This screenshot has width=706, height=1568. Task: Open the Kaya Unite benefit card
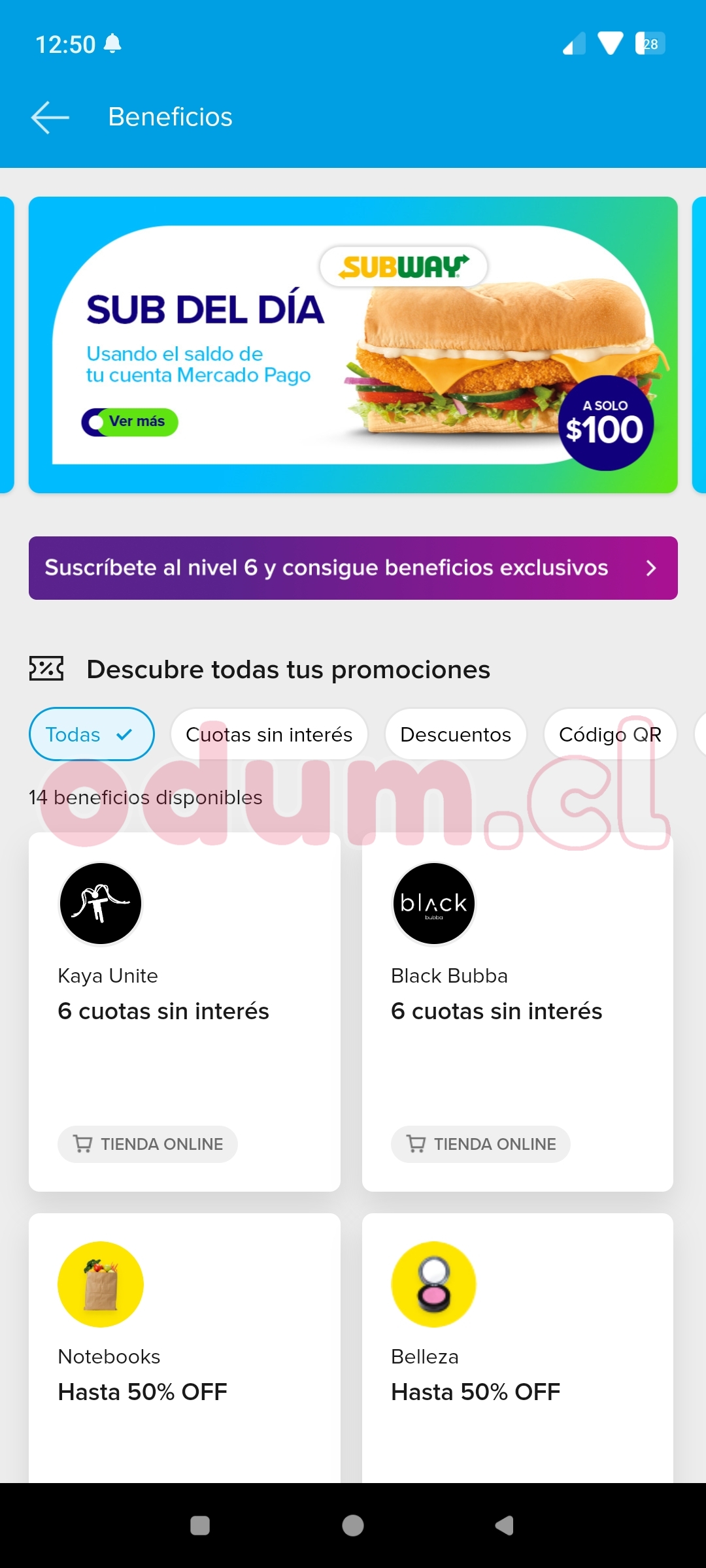tap(184, 1011)
